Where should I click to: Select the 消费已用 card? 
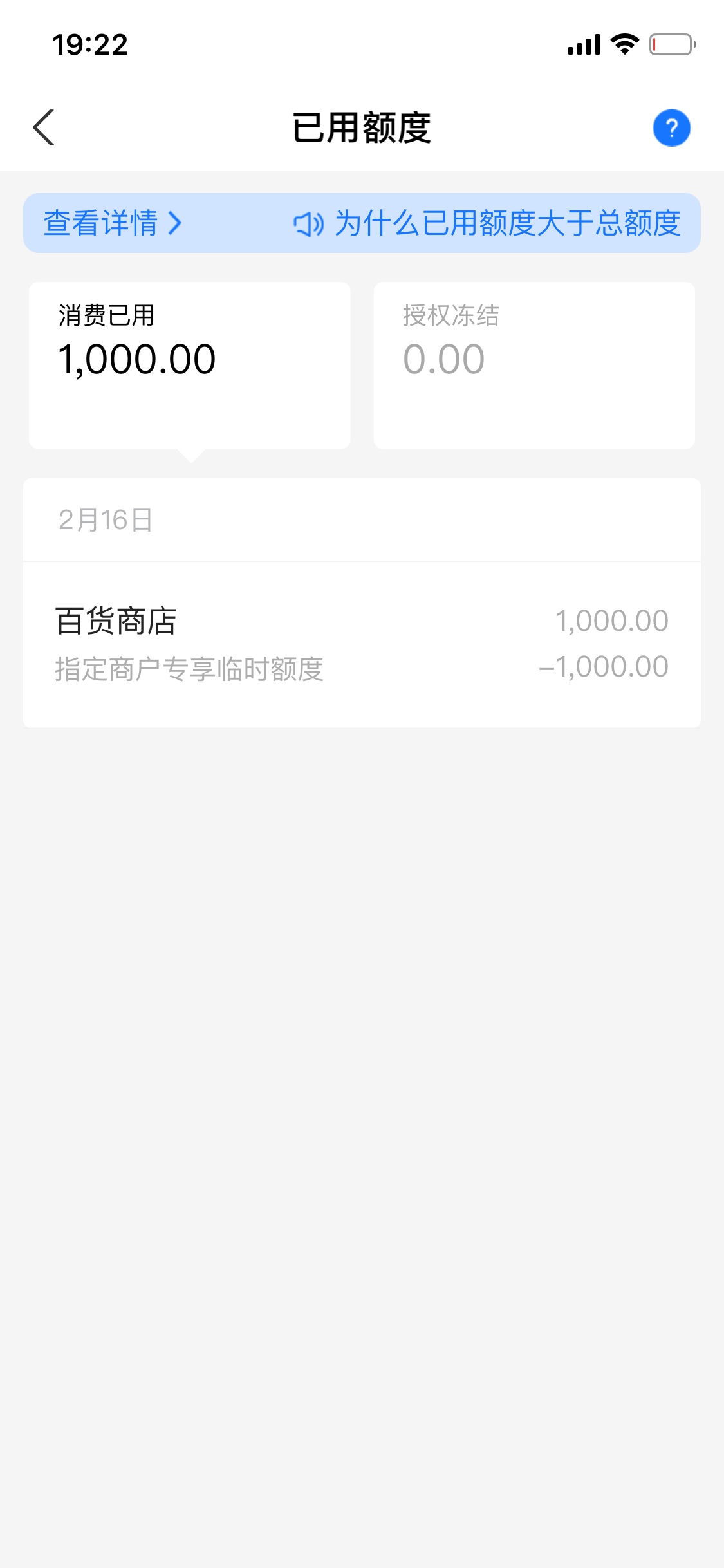(x=190, y=365)
